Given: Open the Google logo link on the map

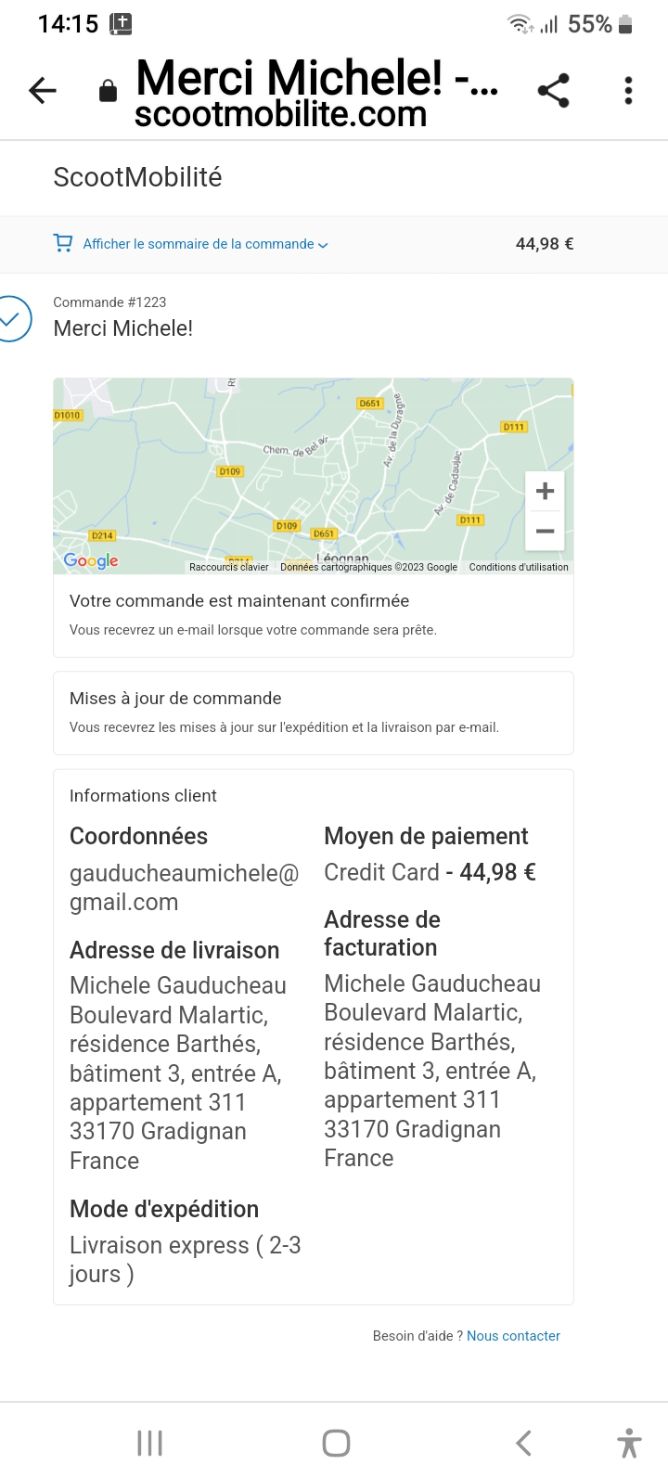Looking at the screenshot, I should coord(90,561).
